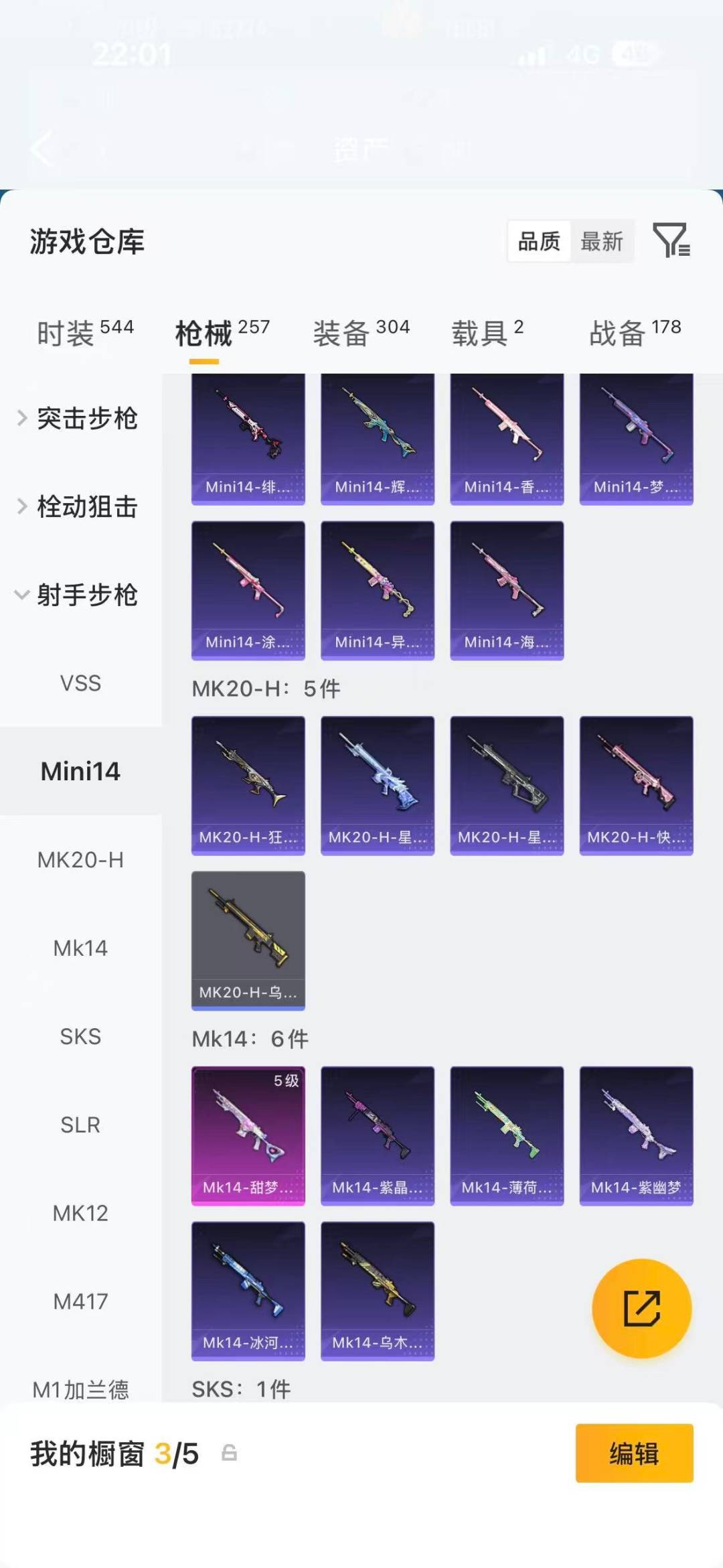
Task: Expand the 栓动狙击 category
Action: point(88,507)
